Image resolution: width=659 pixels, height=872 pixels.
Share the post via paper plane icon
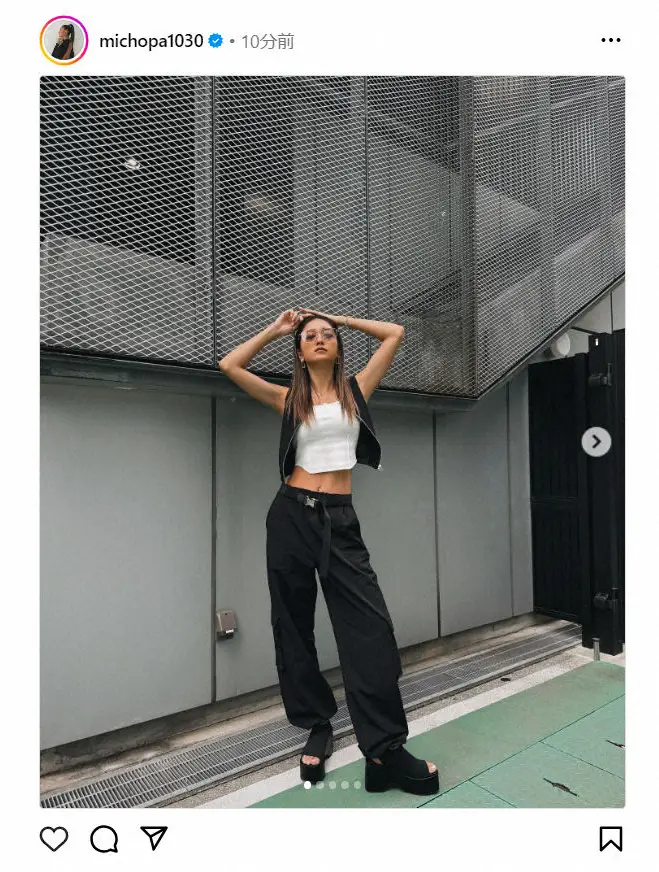(x=153, y=838)
